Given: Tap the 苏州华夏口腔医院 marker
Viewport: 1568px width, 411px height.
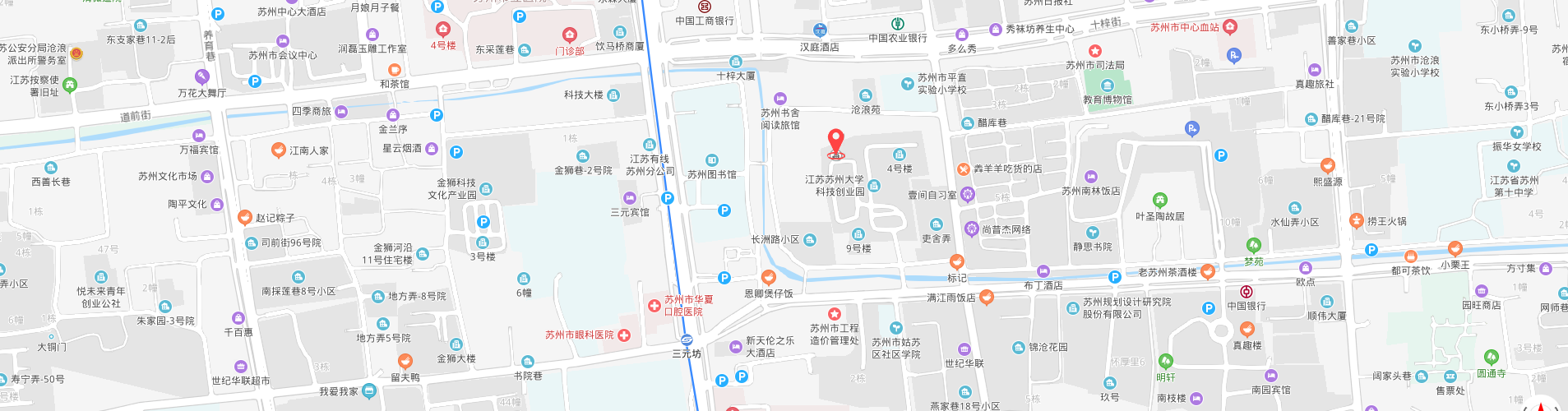Looking at the screenshot, I should point(654,306).
